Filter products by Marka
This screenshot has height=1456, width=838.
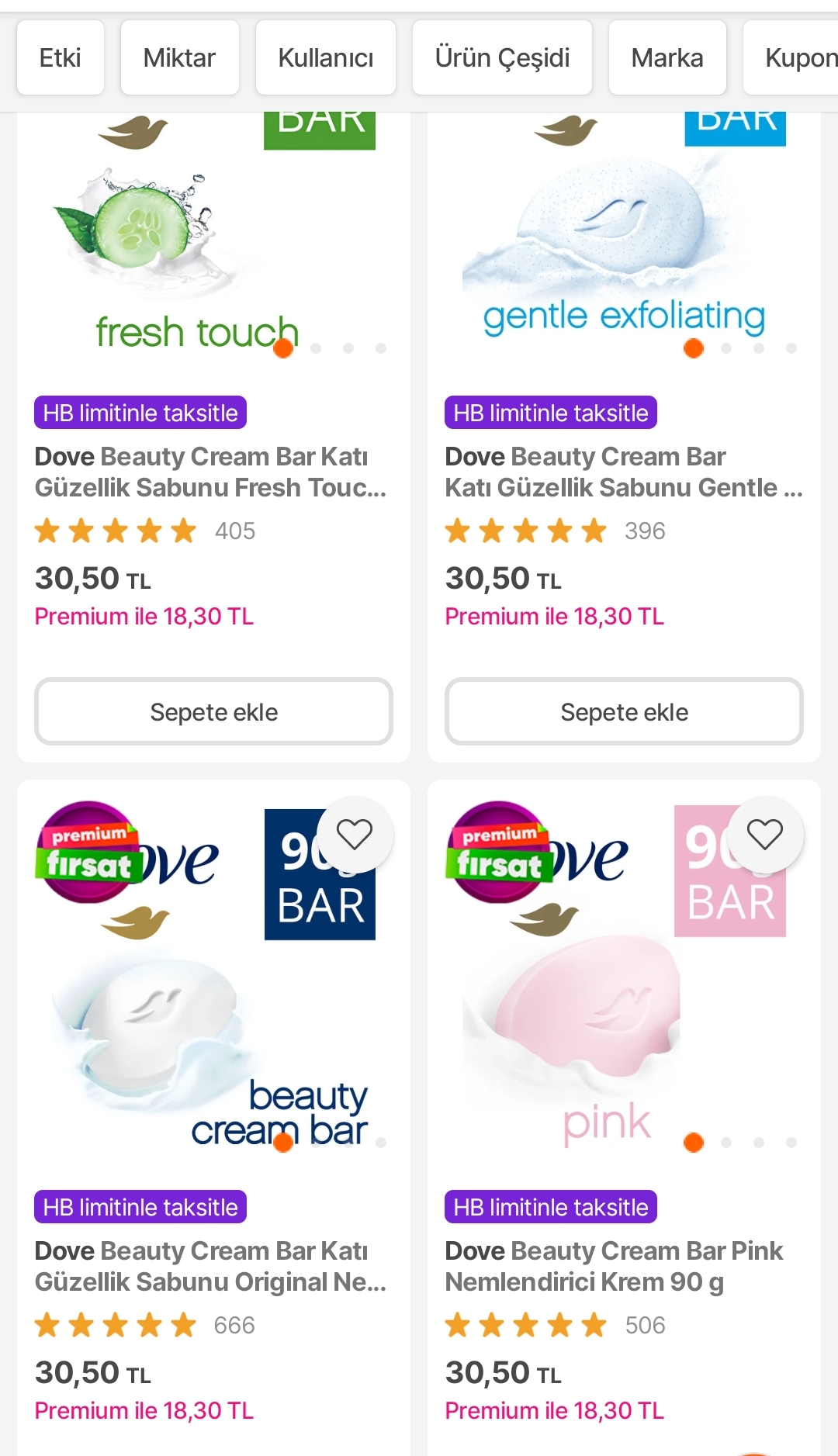(667, 58)
